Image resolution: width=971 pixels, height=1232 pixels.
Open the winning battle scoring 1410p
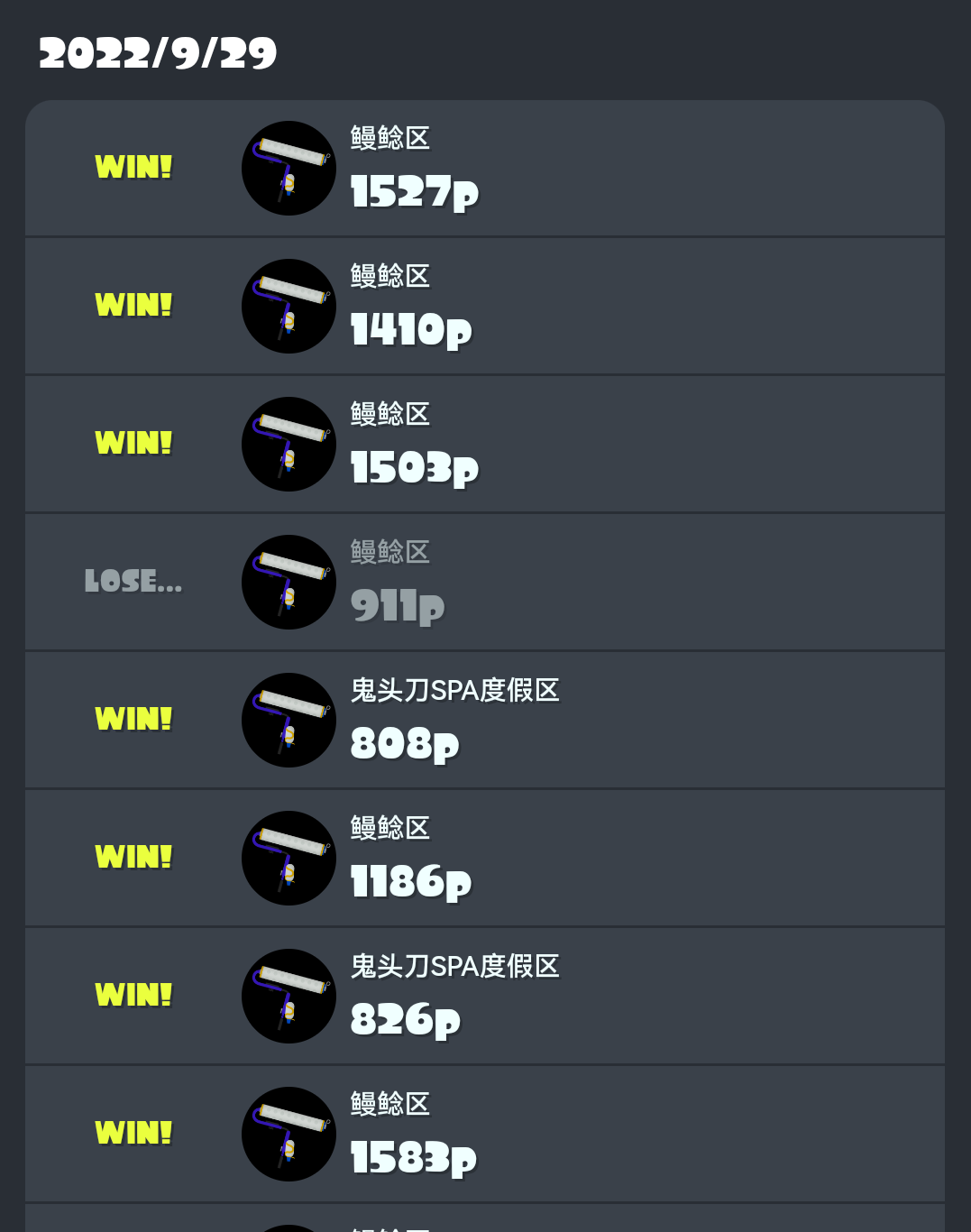[485, 307]
